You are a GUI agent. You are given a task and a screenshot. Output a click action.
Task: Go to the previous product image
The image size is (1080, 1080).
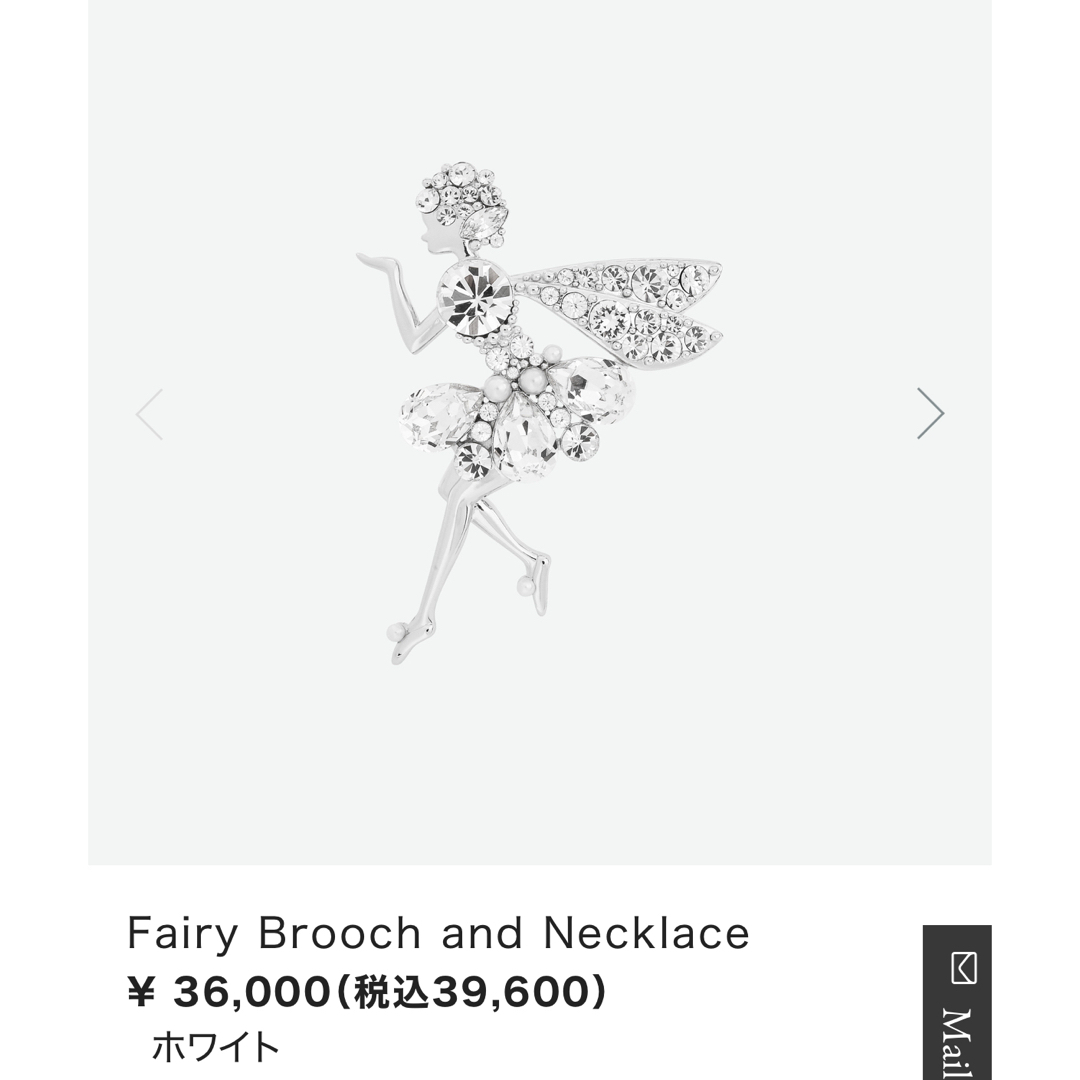pos(150,413)
